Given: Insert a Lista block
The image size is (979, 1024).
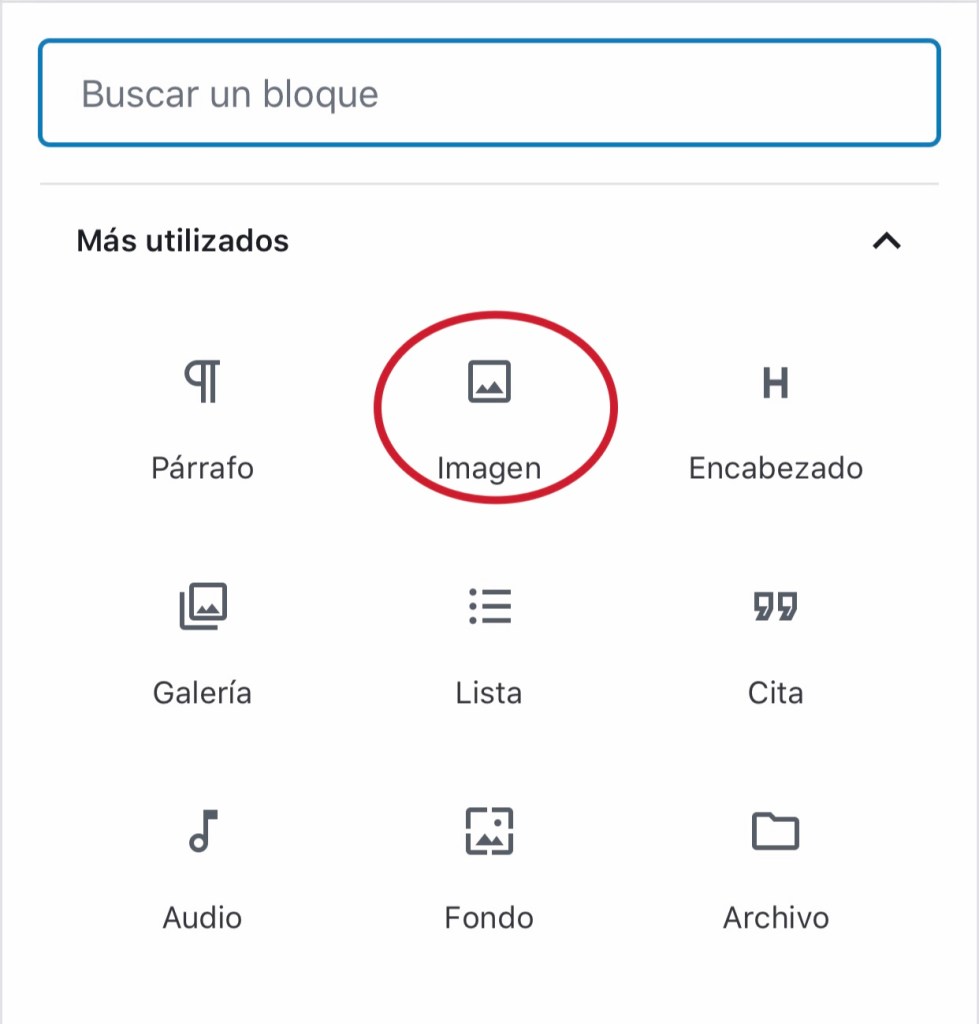Looking at the screenshot, I should (489, 645).
